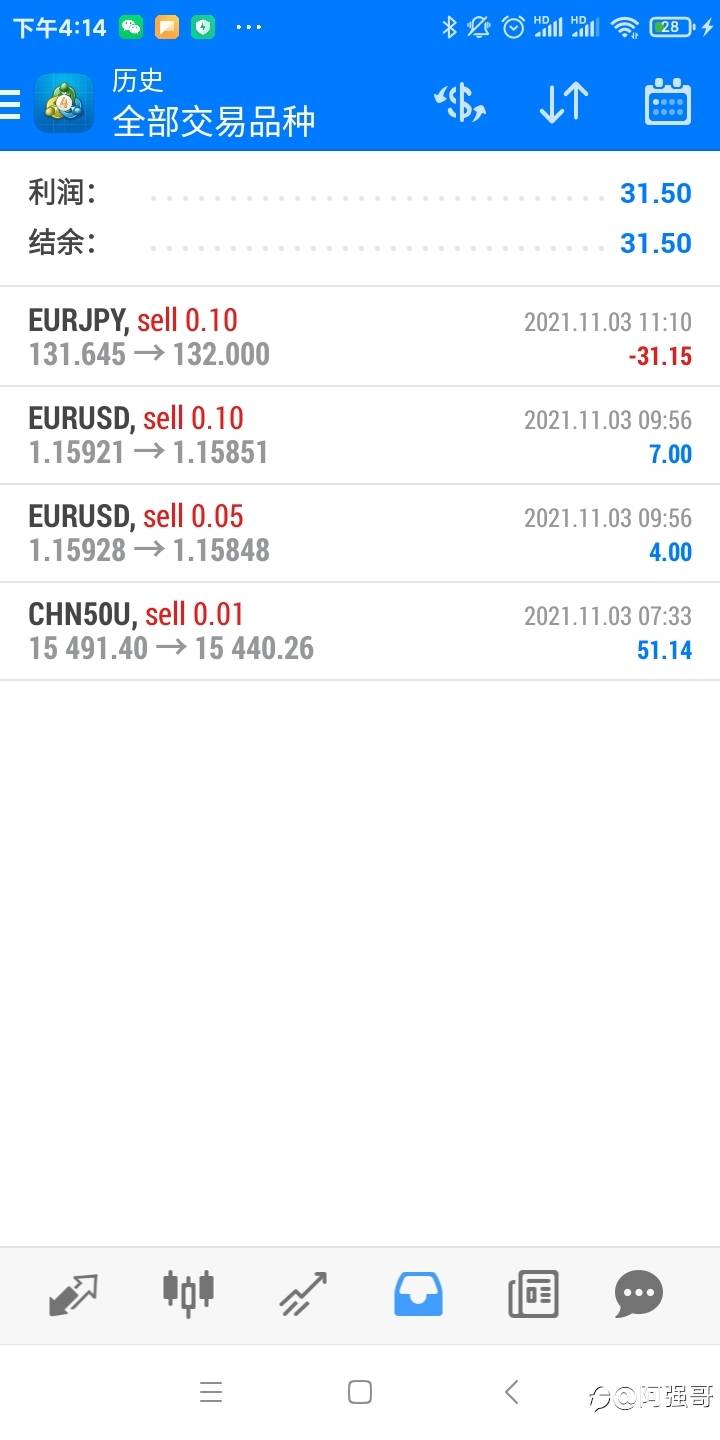Screen dimensions: 720x1440
Task: Open the symbol filter currency icon
Action: click(x=460, y=103)
